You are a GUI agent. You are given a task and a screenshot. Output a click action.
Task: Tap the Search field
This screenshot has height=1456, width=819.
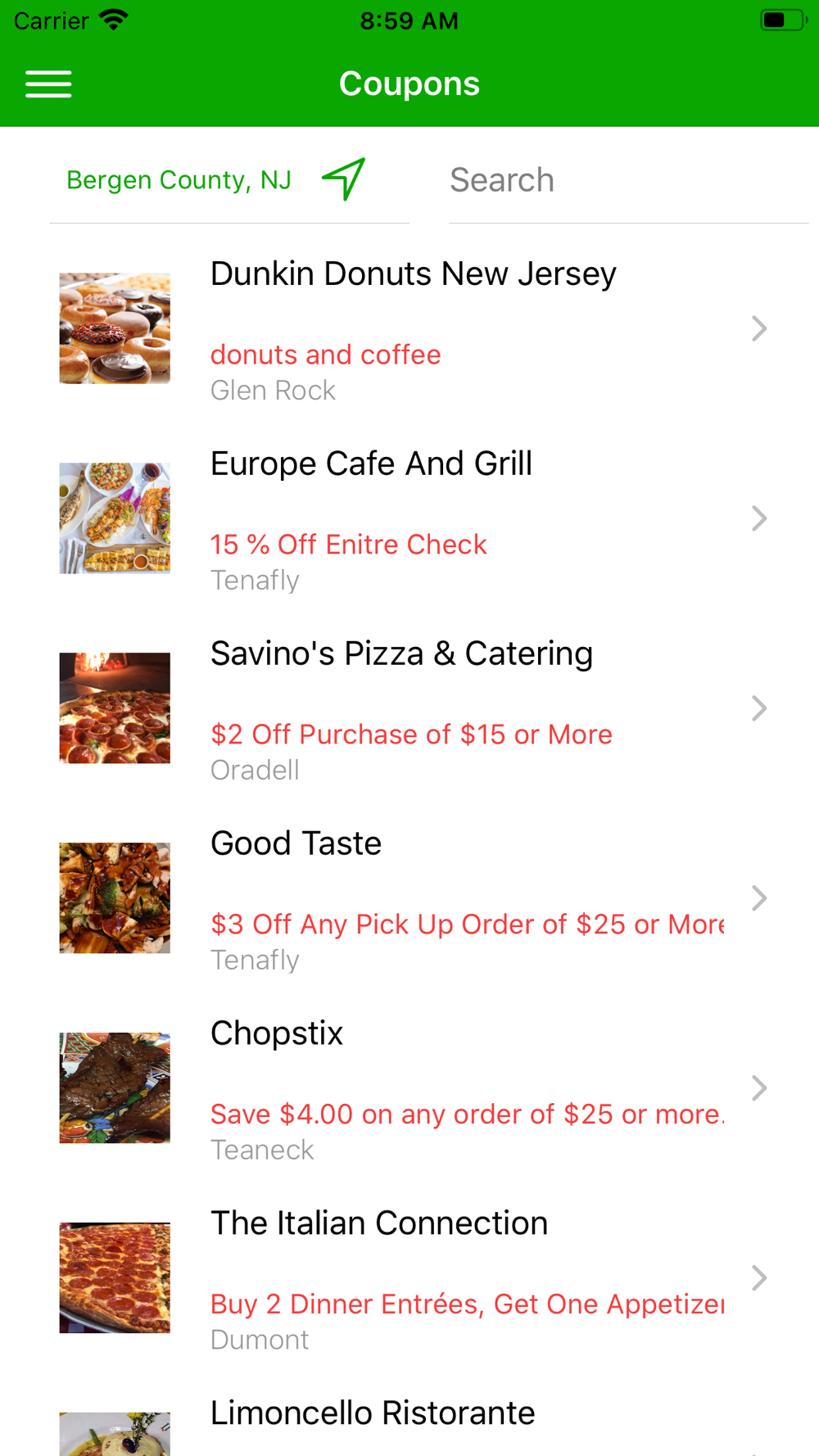coord(627,180)
